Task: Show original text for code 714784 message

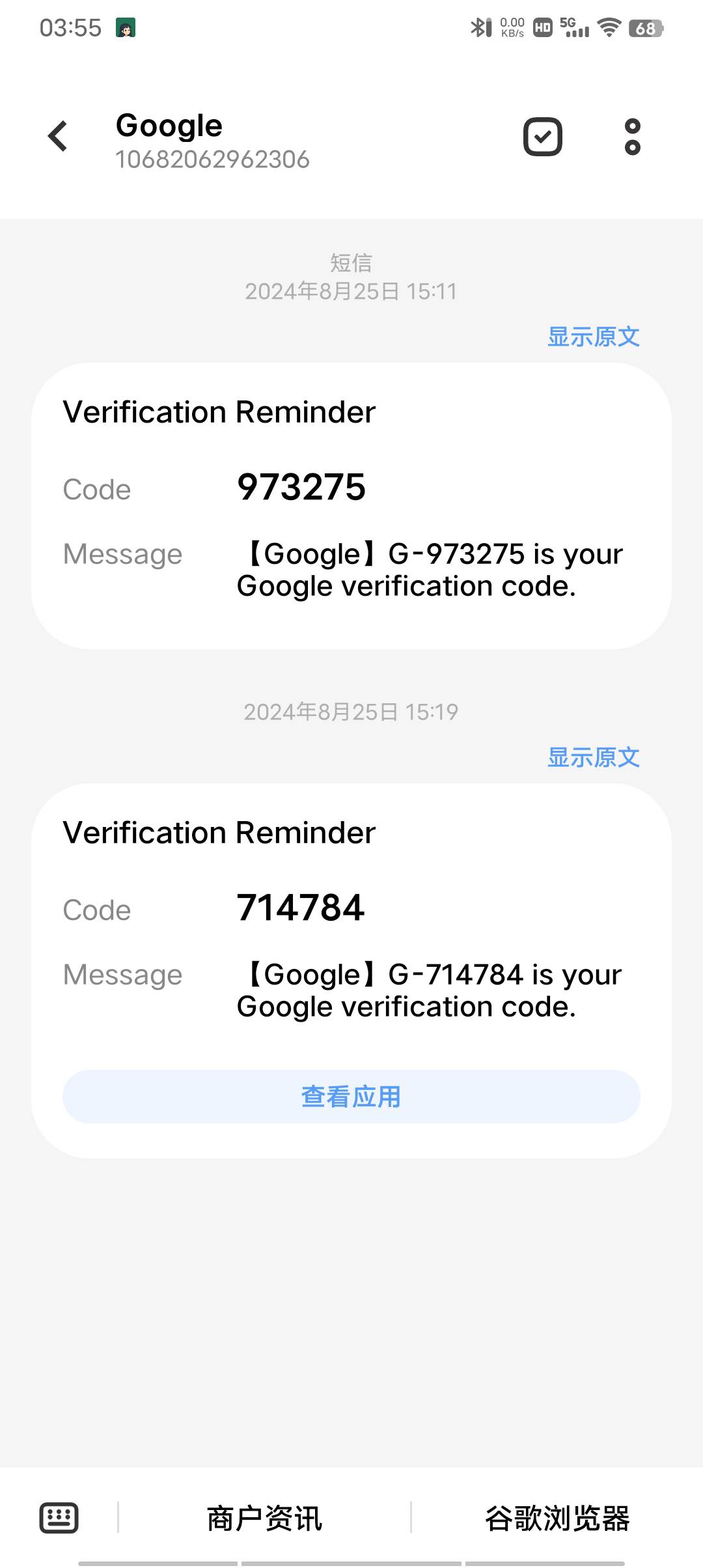Action: coord(593,757)
